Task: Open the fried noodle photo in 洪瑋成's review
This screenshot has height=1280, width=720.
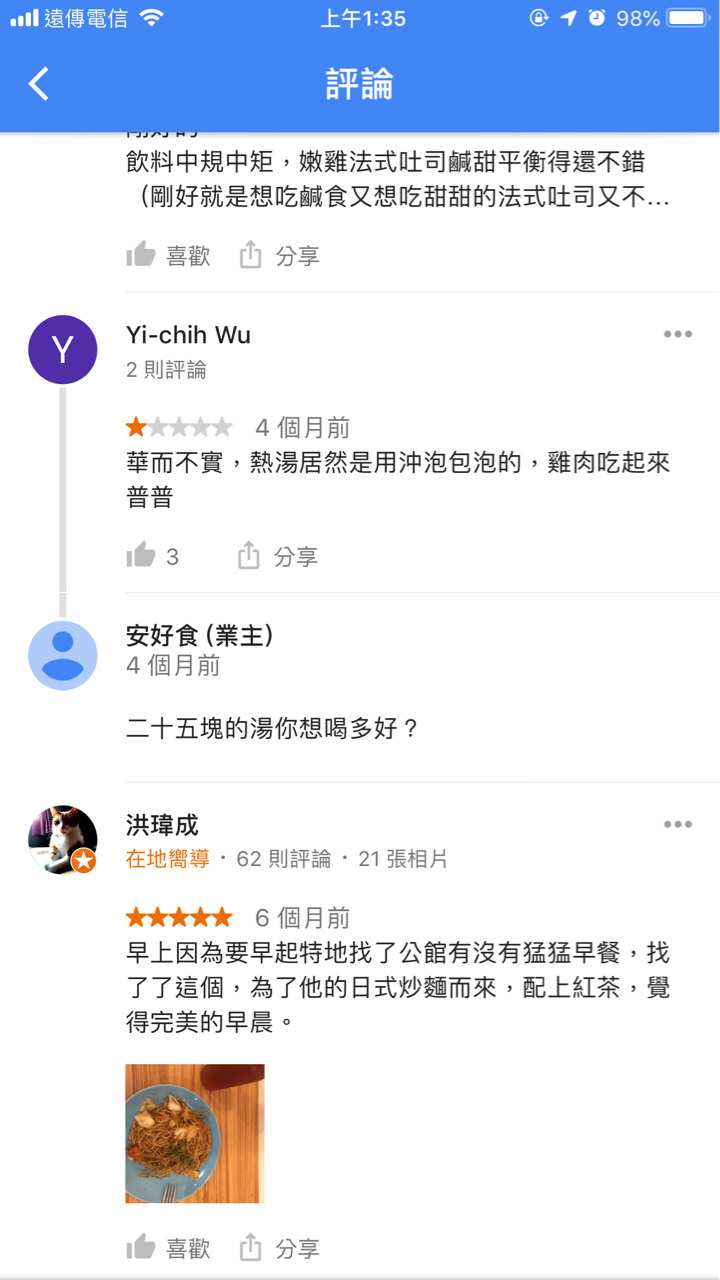Action: pyautogui.click(x=195, y=1133)
